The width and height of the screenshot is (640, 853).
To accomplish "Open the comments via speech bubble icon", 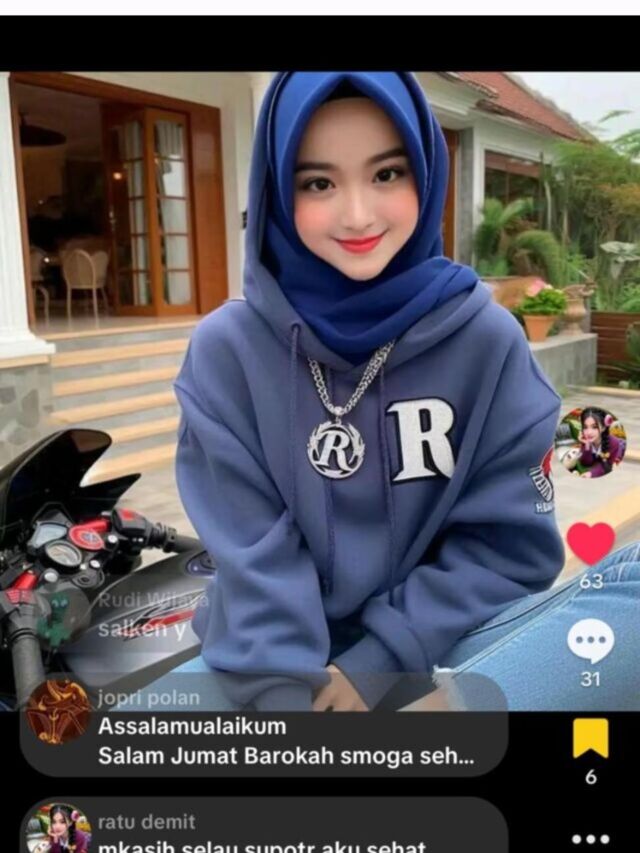I will click(590, 641).
